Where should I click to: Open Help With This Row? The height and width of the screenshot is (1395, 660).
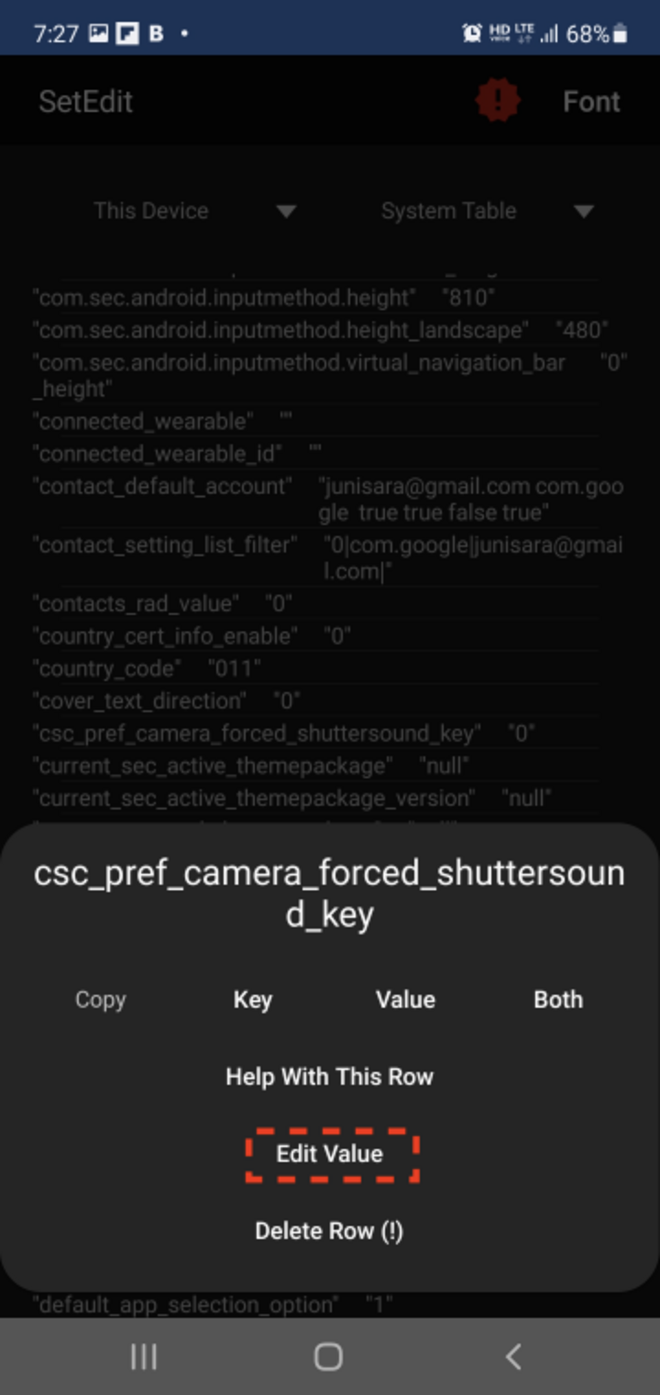point(329,1077)
